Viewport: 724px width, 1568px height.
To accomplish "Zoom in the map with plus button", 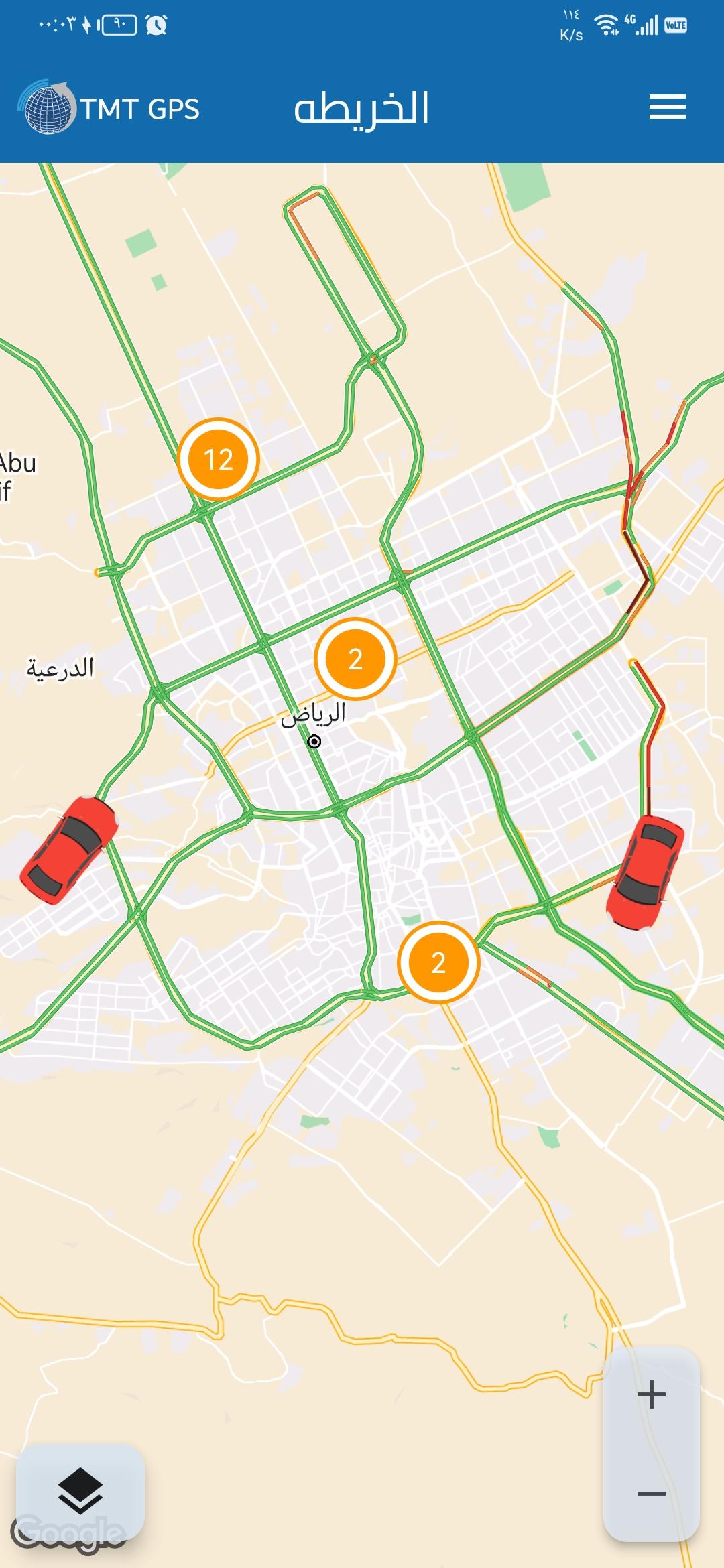I will 651,1395.
